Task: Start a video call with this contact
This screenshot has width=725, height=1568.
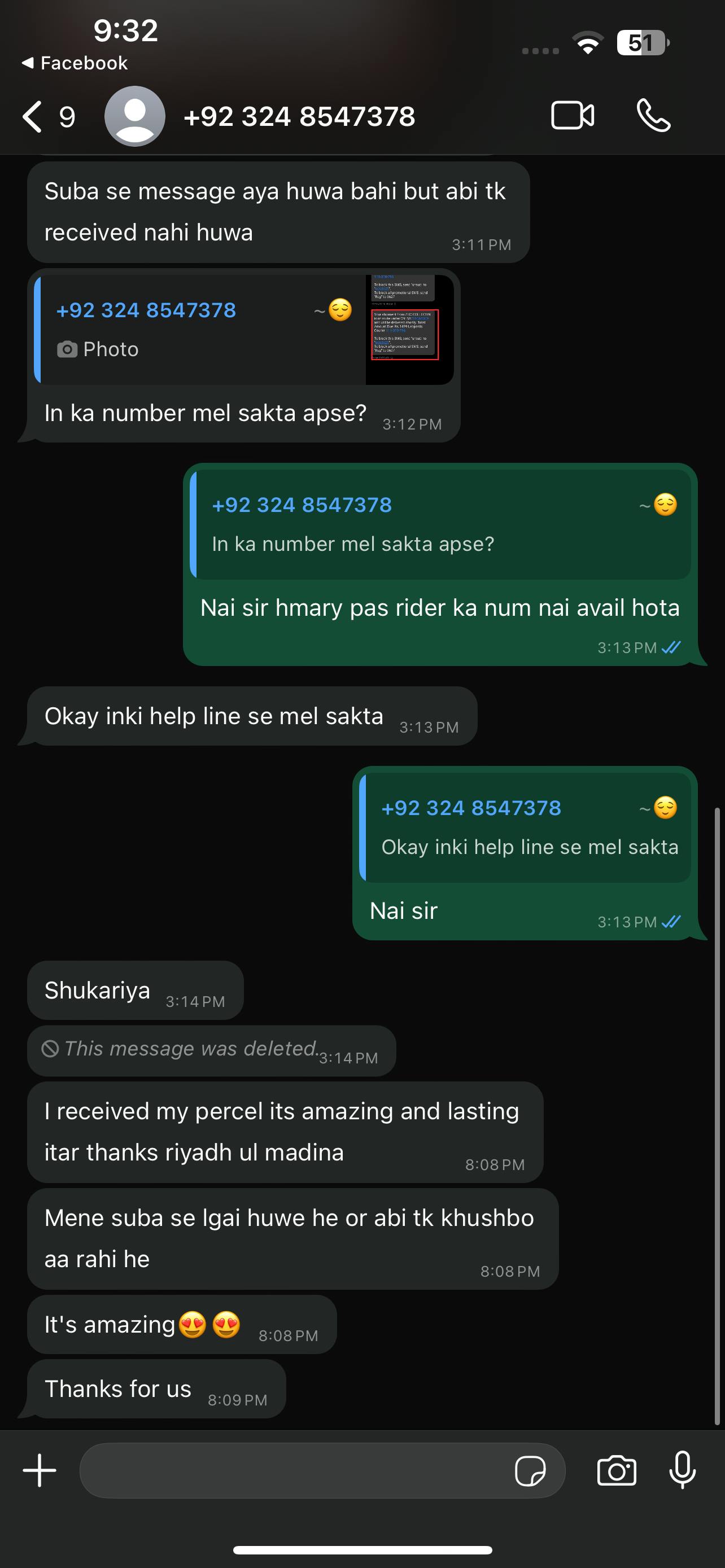Action: tap(572, 116)
